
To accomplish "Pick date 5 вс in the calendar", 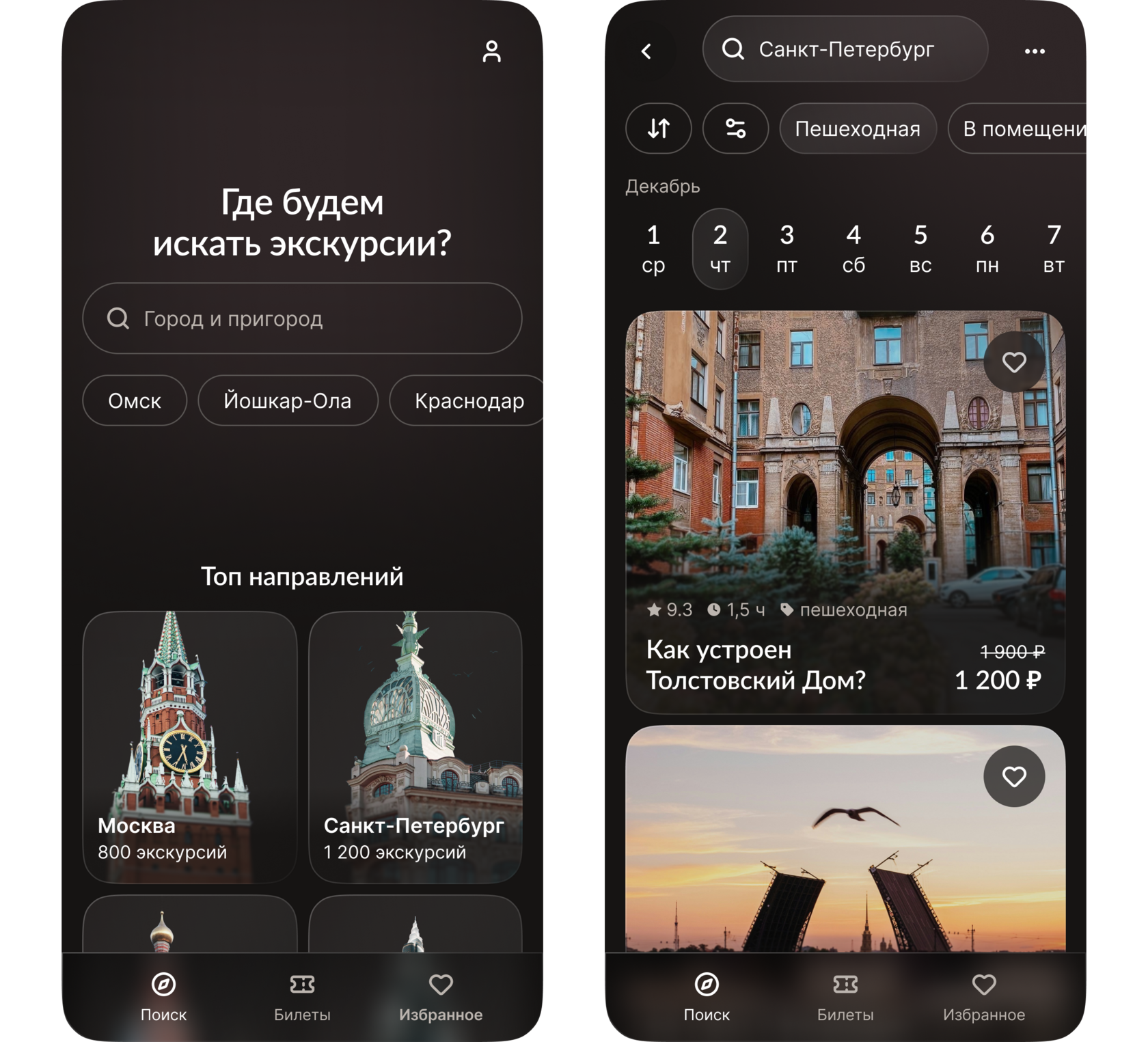I will [x=920, y=249].
